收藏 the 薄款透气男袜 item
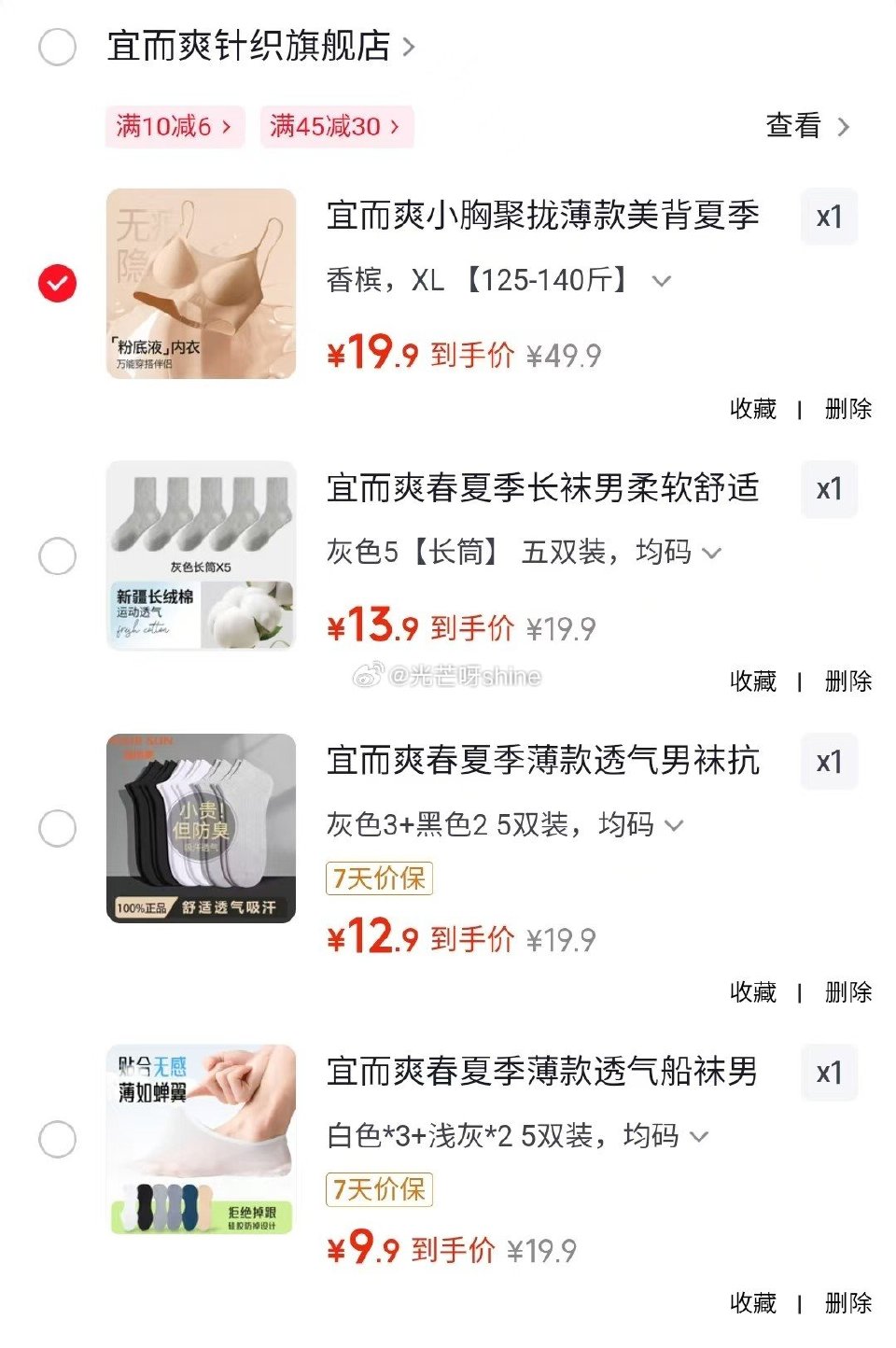 pos(752,993)
